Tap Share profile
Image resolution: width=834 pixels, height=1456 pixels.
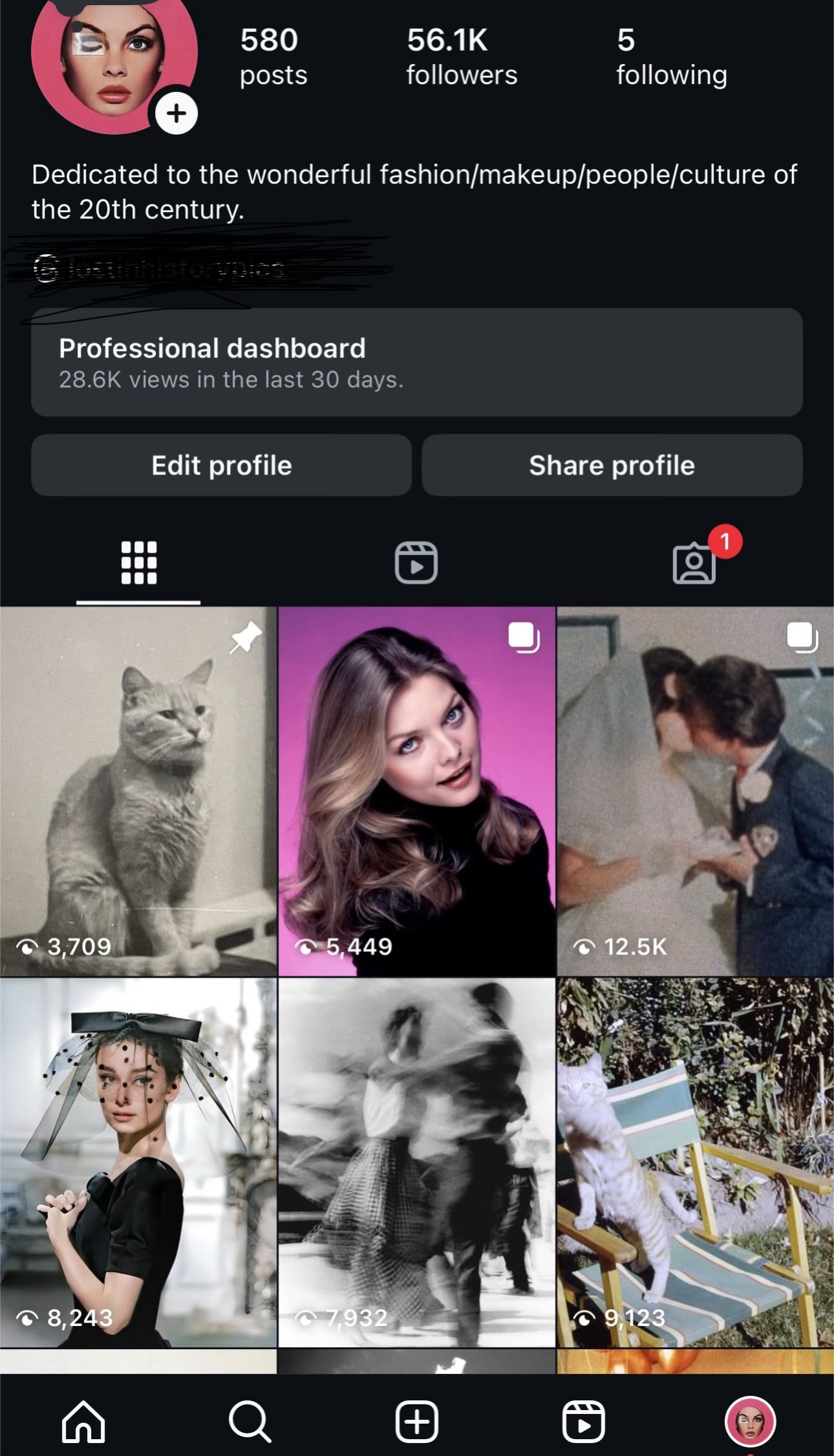coord(612,465)
